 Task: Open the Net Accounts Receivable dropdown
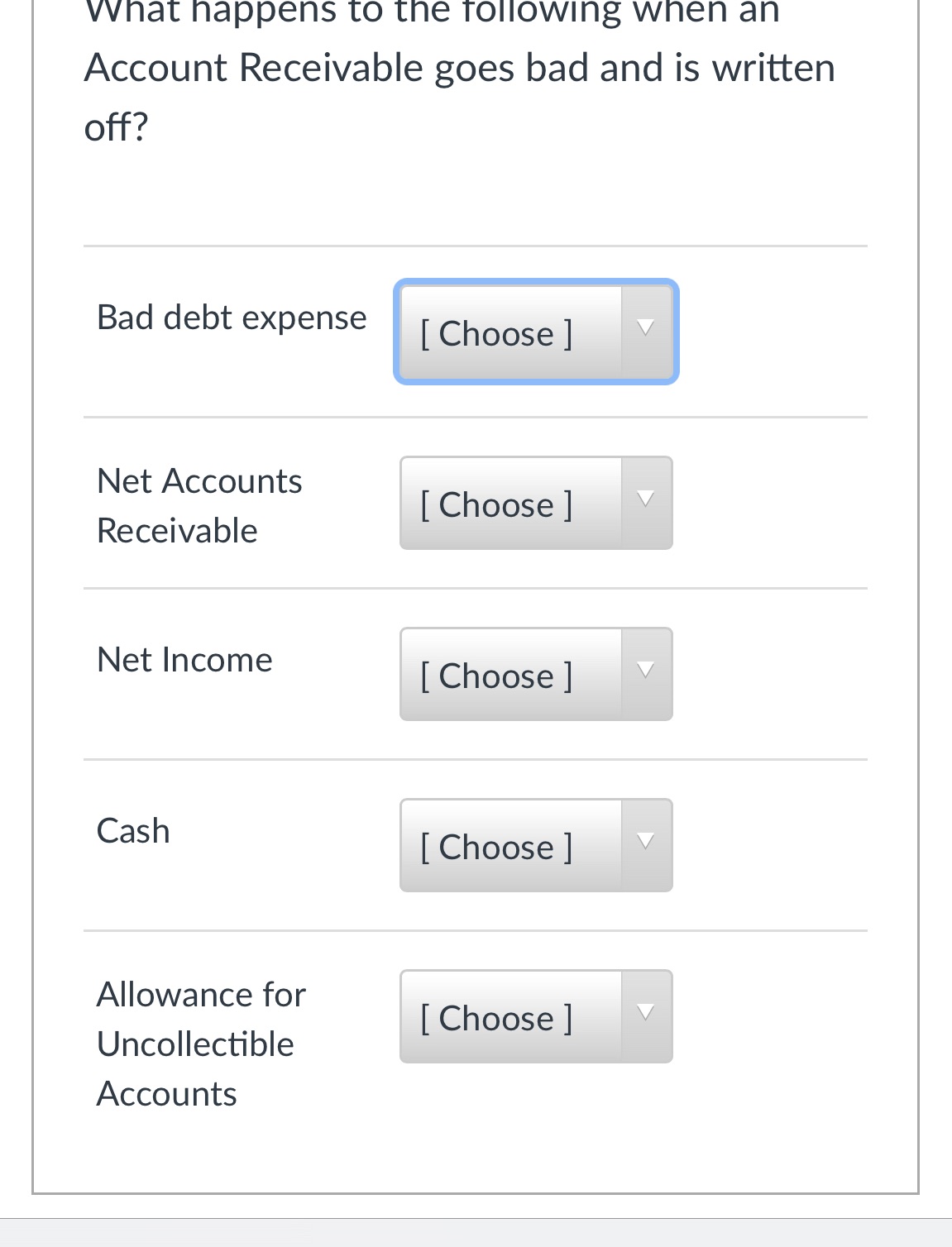pyautogui.click(x=536, y=503)
